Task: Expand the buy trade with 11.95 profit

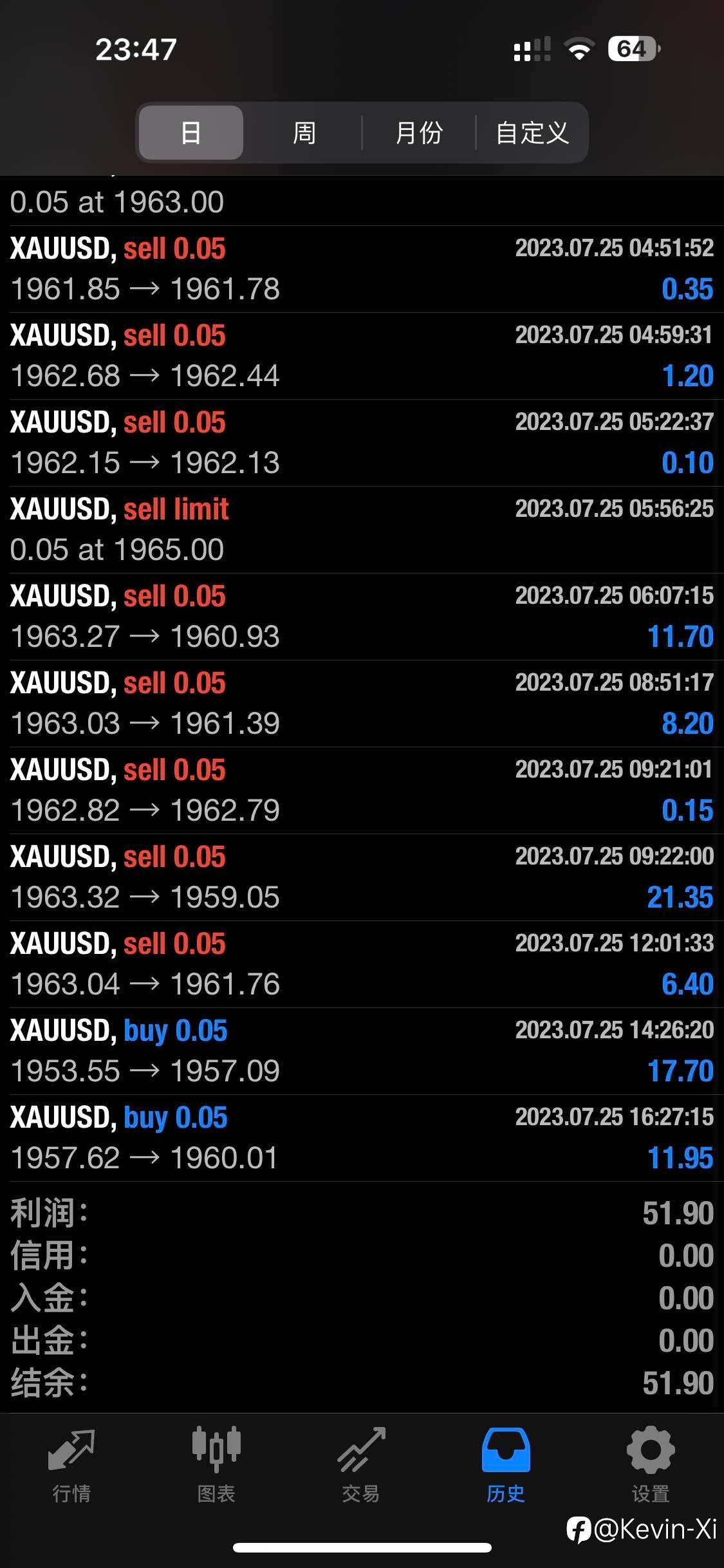Action: 362,1138
